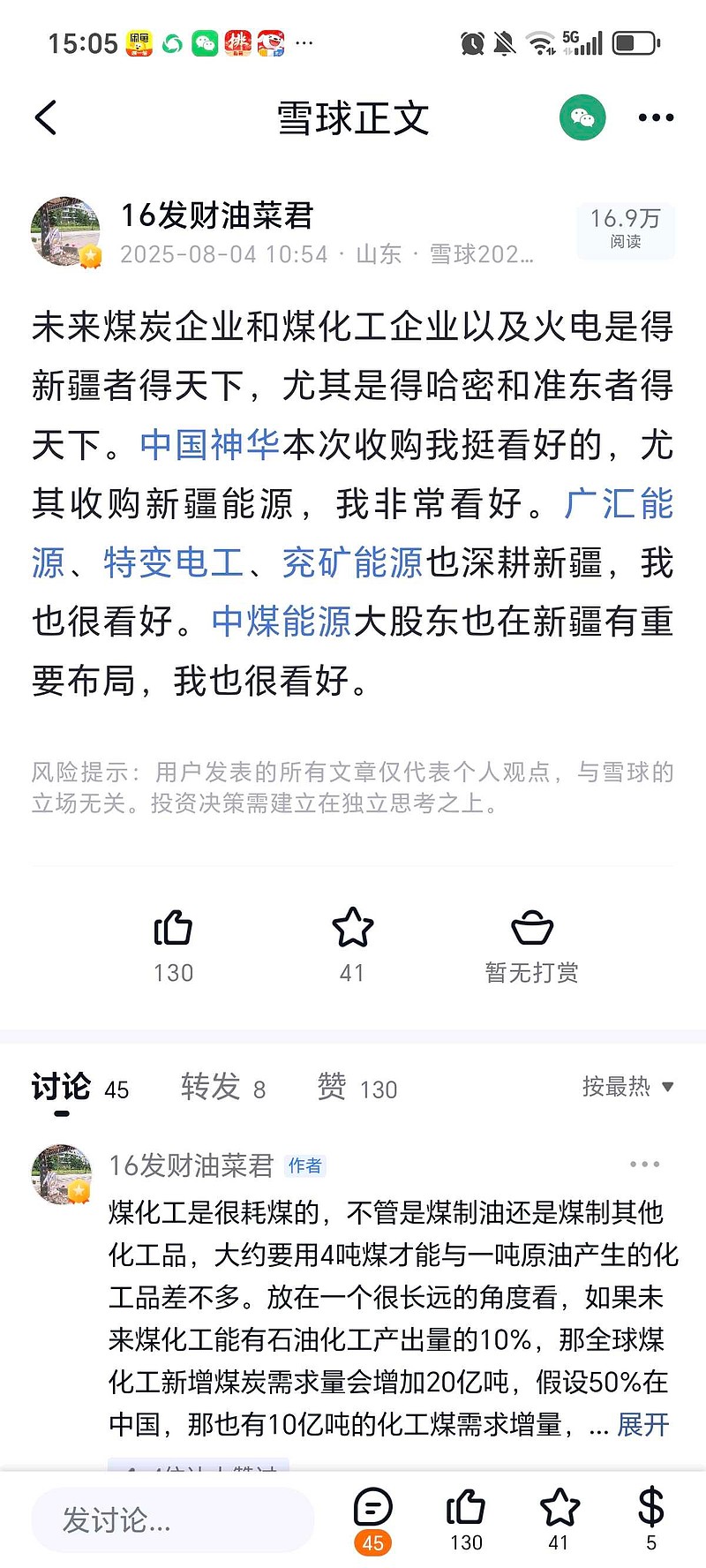Tap the 发讨论 comment input field
The width and height of the screenshot is (706, 1568).
(172, 1519)
